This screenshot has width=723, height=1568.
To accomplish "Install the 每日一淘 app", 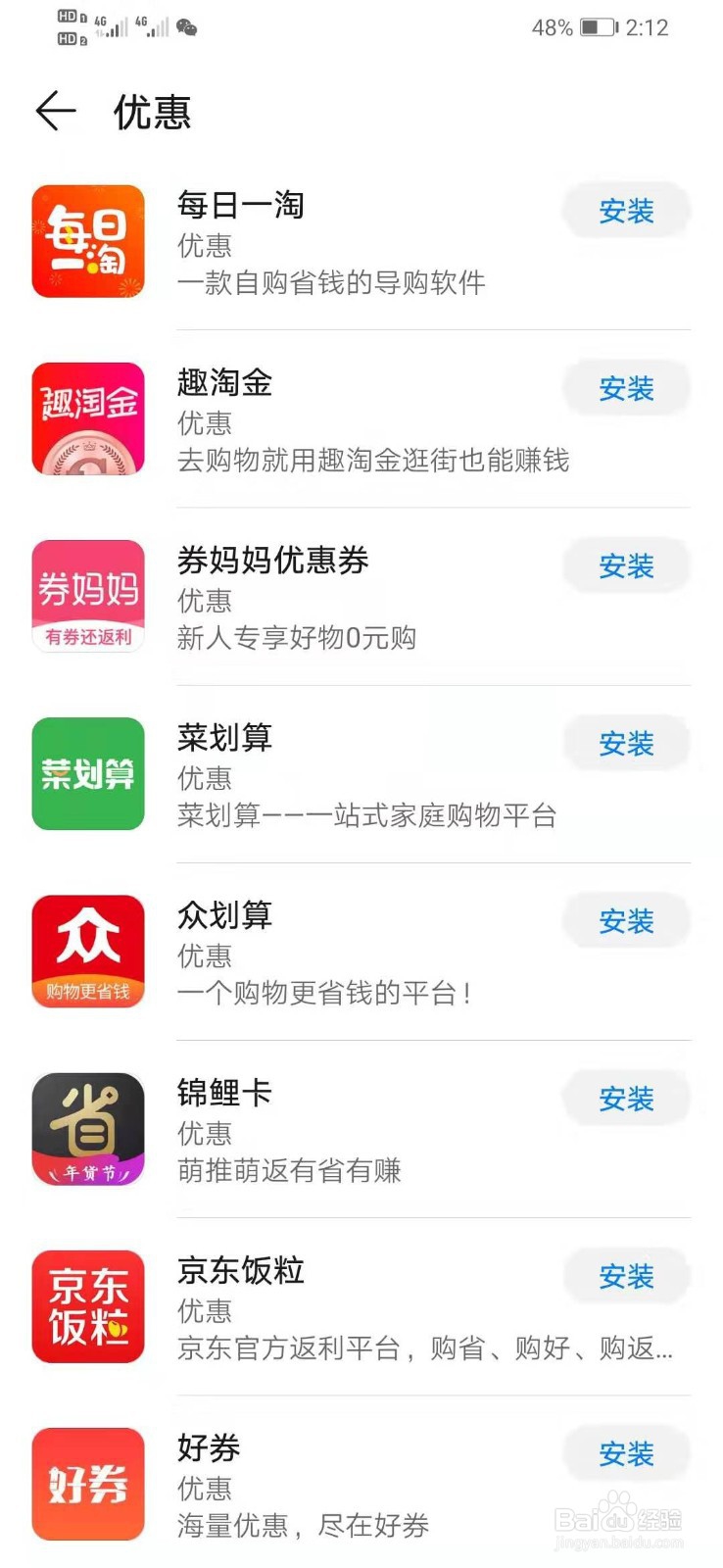I will click(626, 211).
